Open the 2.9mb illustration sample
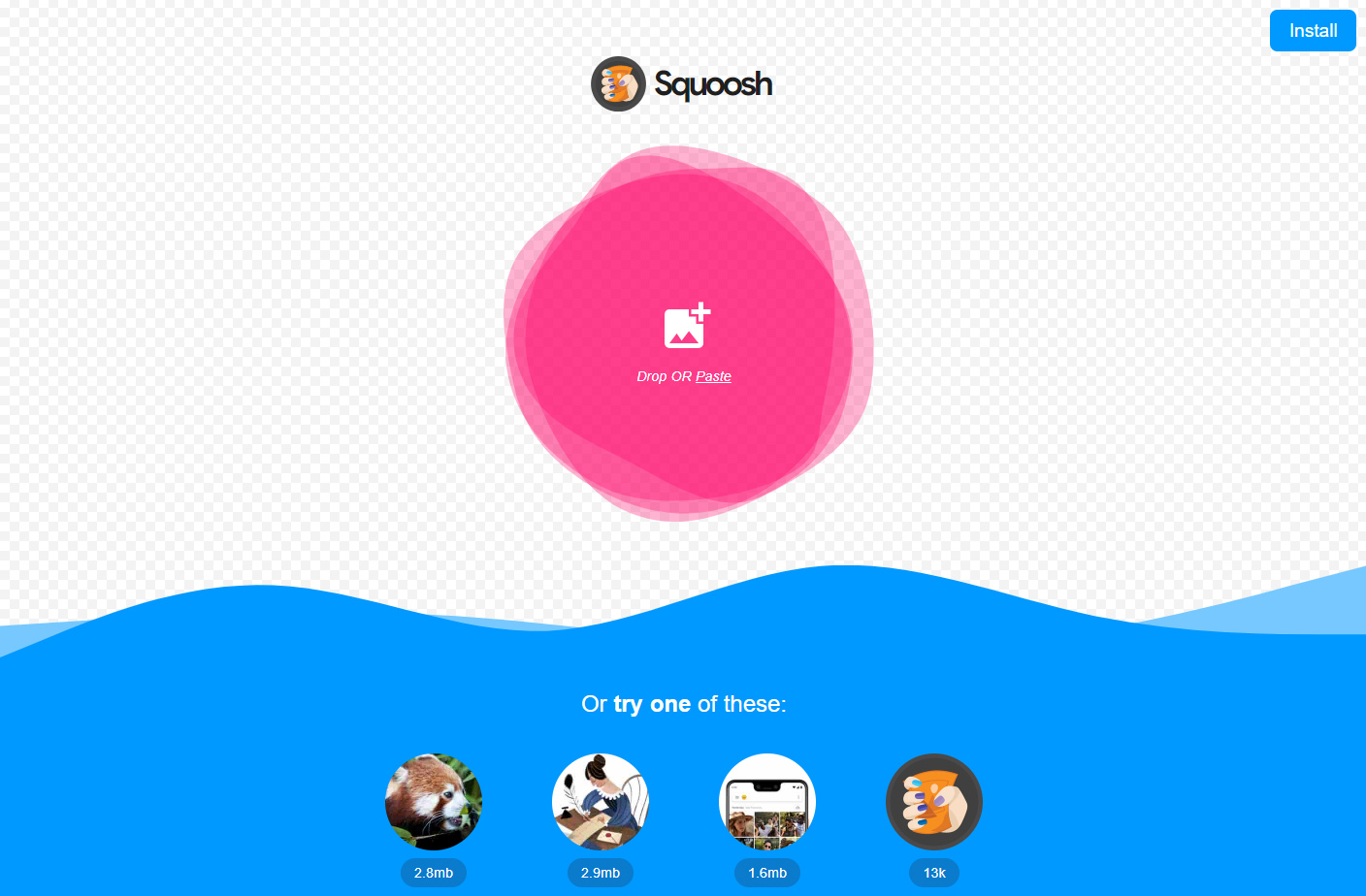 click(x=601, y=802)
